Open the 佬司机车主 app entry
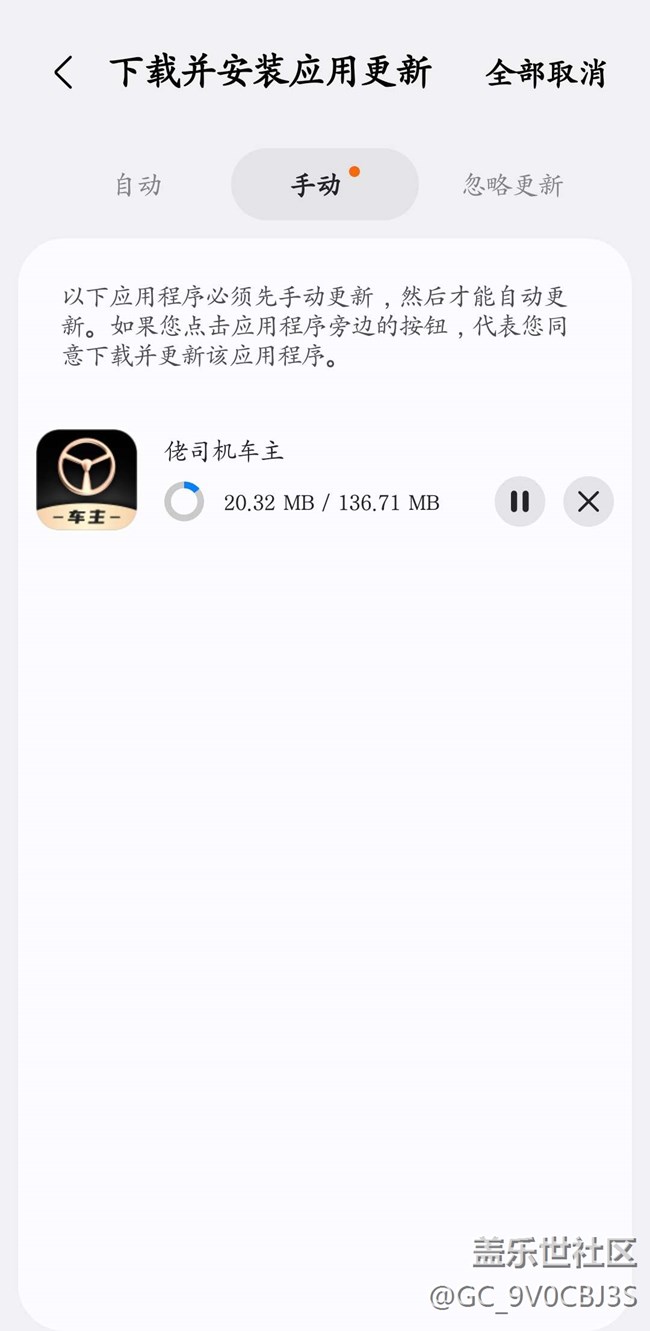This screenshot has height=1331, width=650. [87, 480]
